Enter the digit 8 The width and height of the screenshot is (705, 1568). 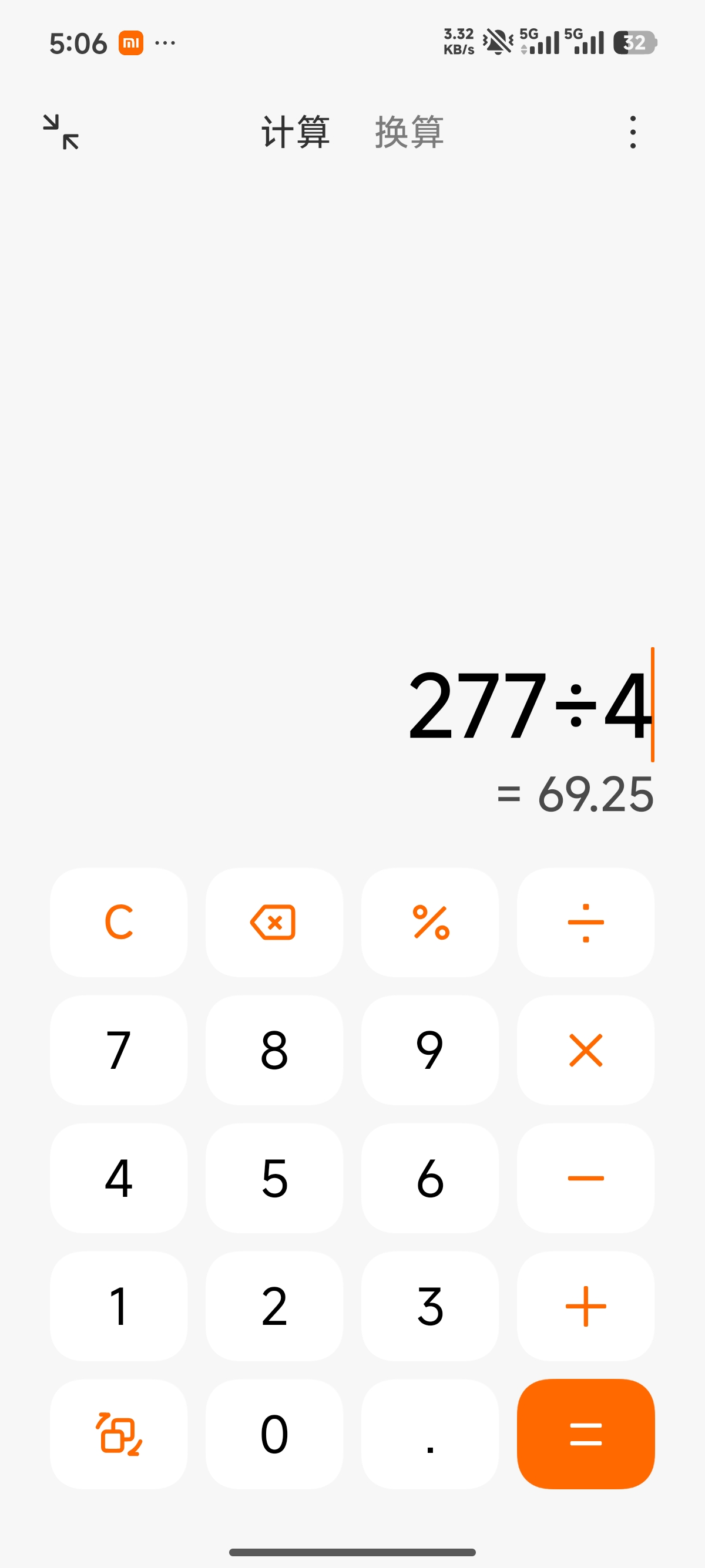[274, 1050]
